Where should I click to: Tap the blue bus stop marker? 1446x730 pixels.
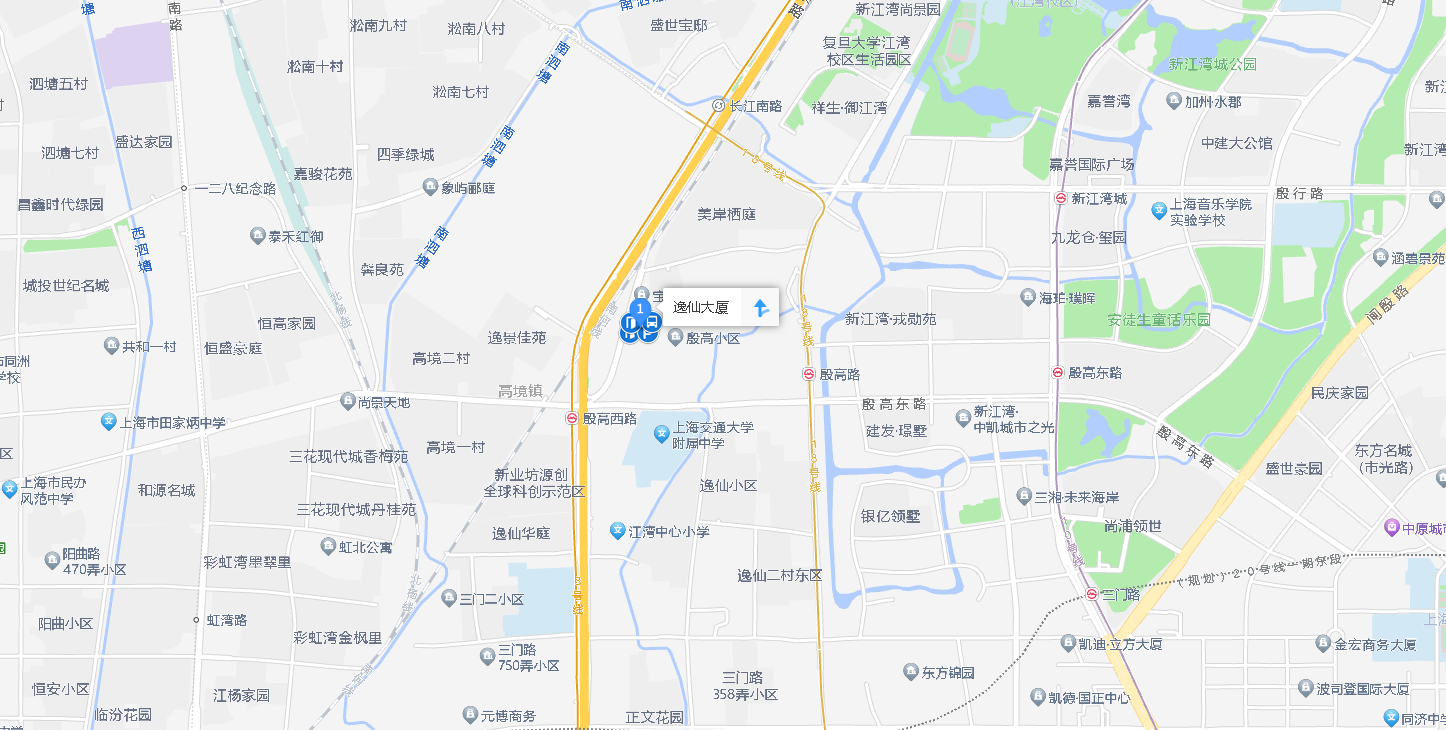(652, 322)
